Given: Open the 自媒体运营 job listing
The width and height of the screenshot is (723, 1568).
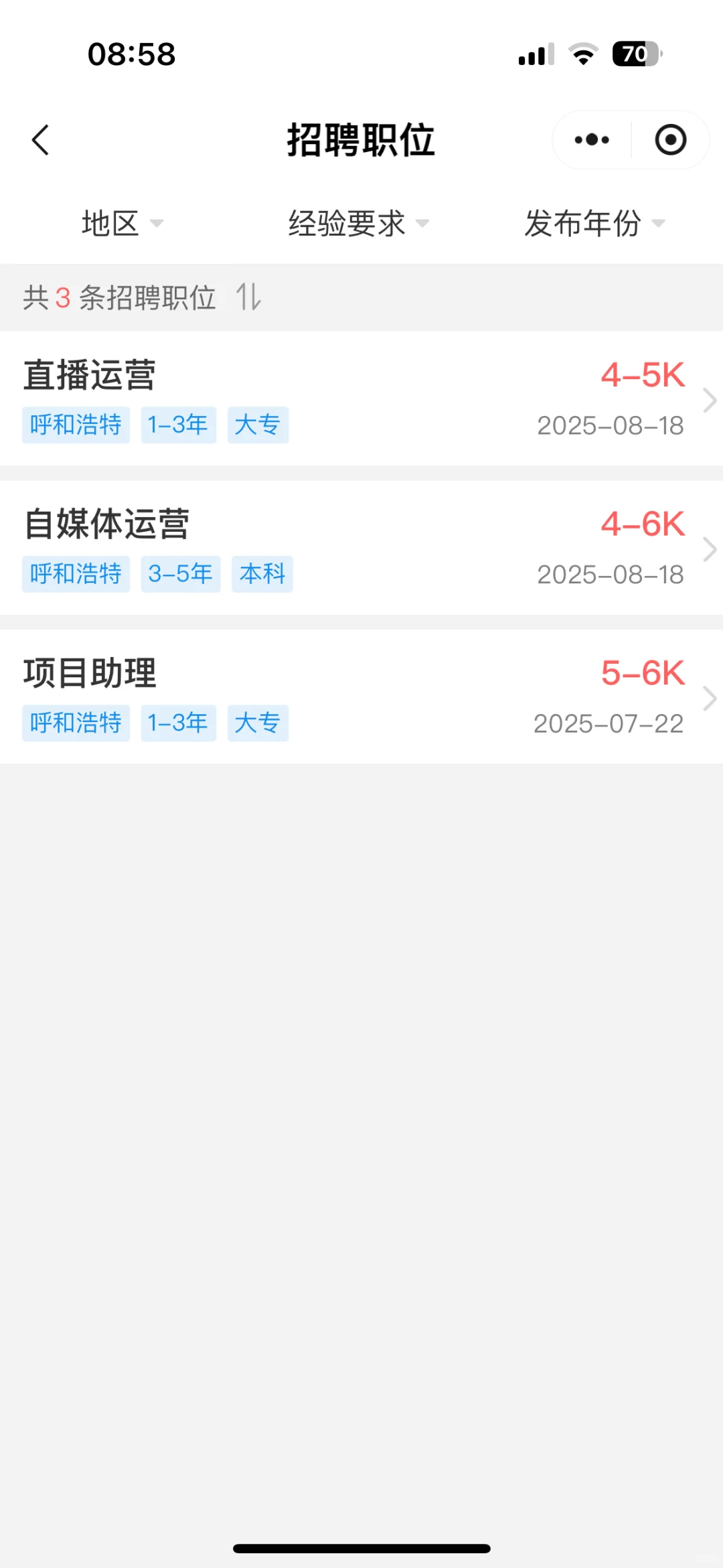Looking at the screenshot, I should (361, 548).
